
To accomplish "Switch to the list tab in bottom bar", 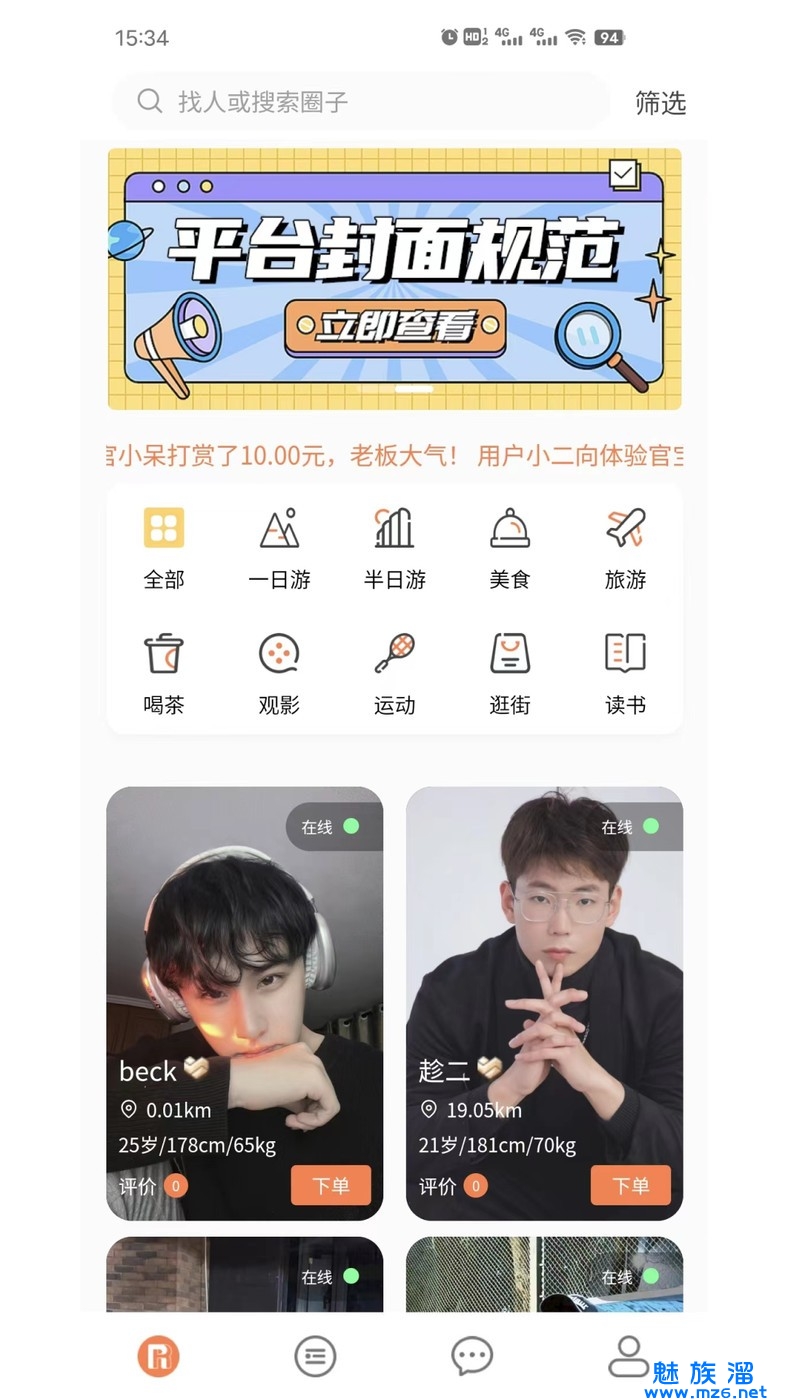I will click(x=315, y=1357).
